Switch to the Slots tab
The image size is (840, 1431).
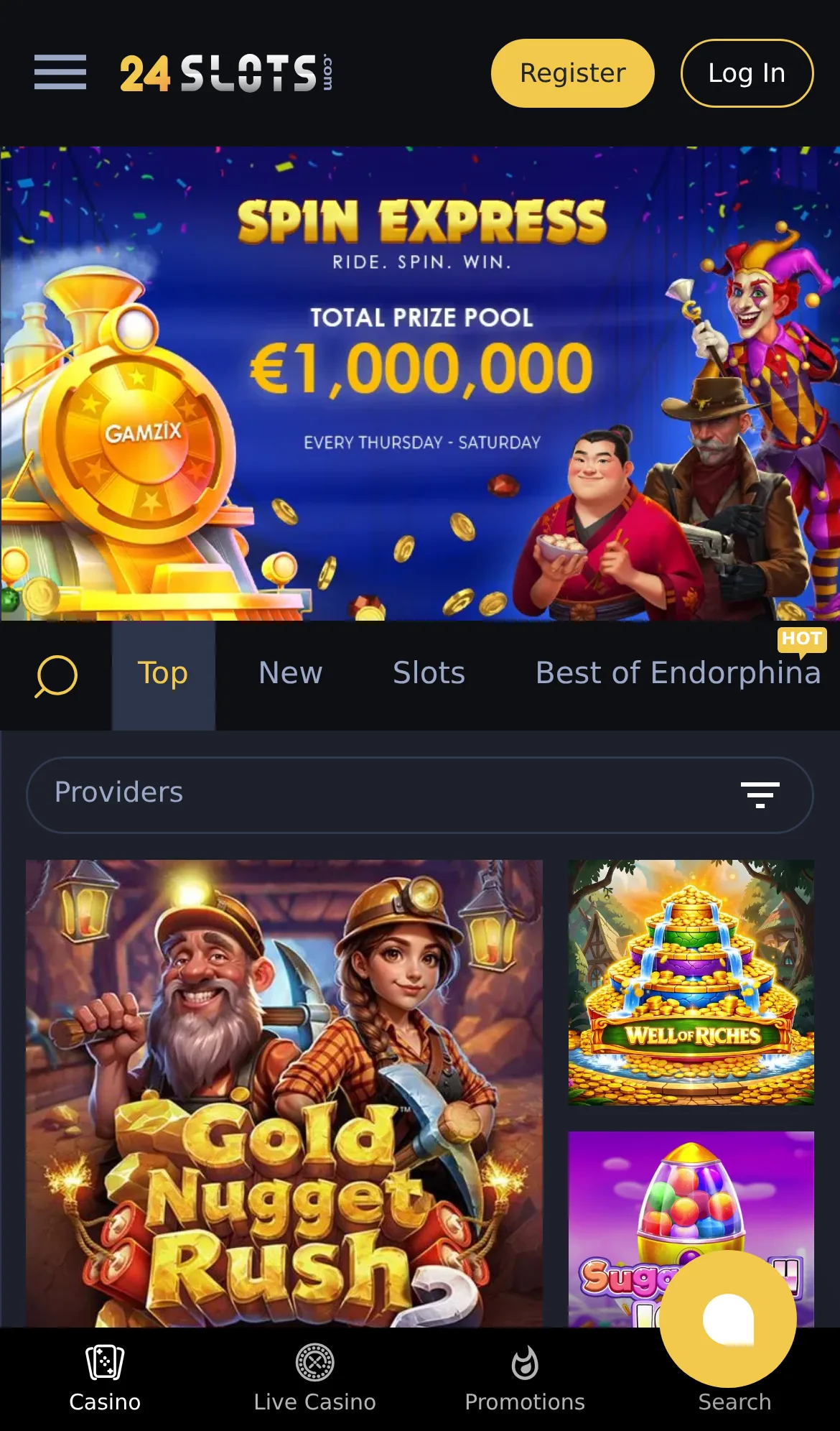(x=429, y=674)
